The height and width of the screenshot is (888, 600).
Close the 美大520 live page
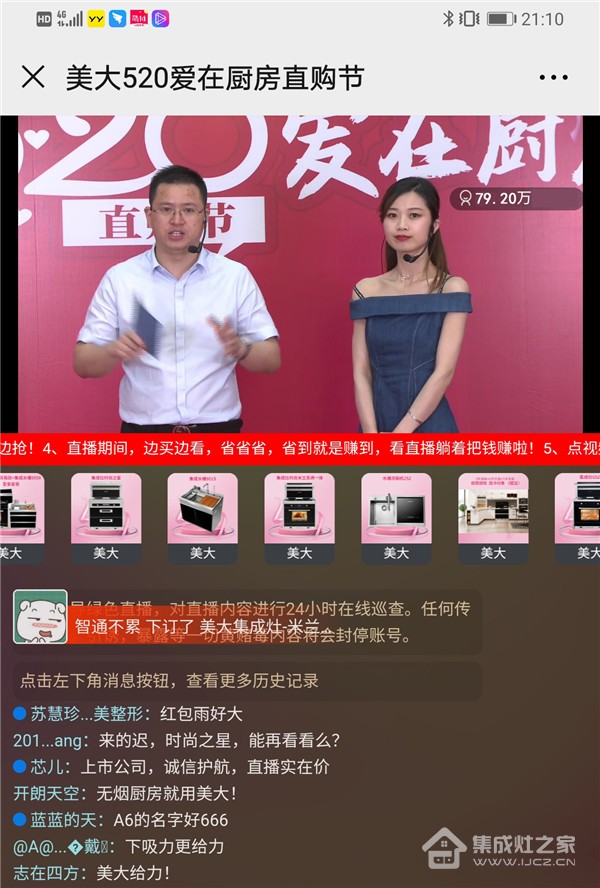pos(33,77)
